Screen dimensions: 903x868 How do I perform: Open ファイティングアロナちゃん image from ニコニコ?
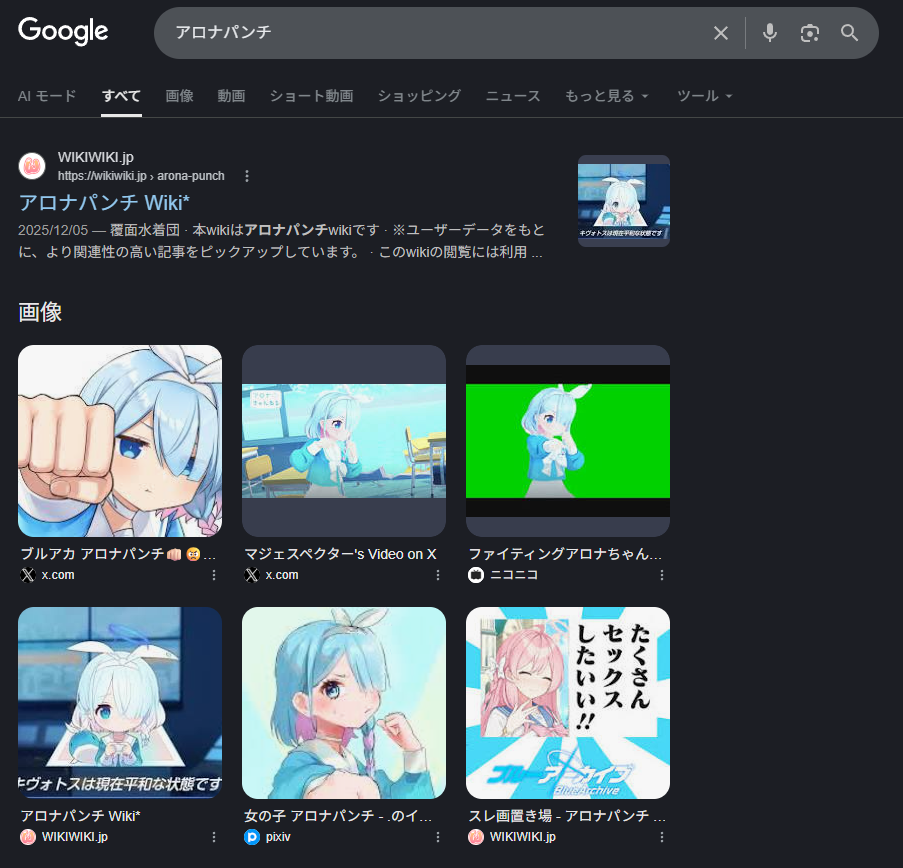coord(568,441)
